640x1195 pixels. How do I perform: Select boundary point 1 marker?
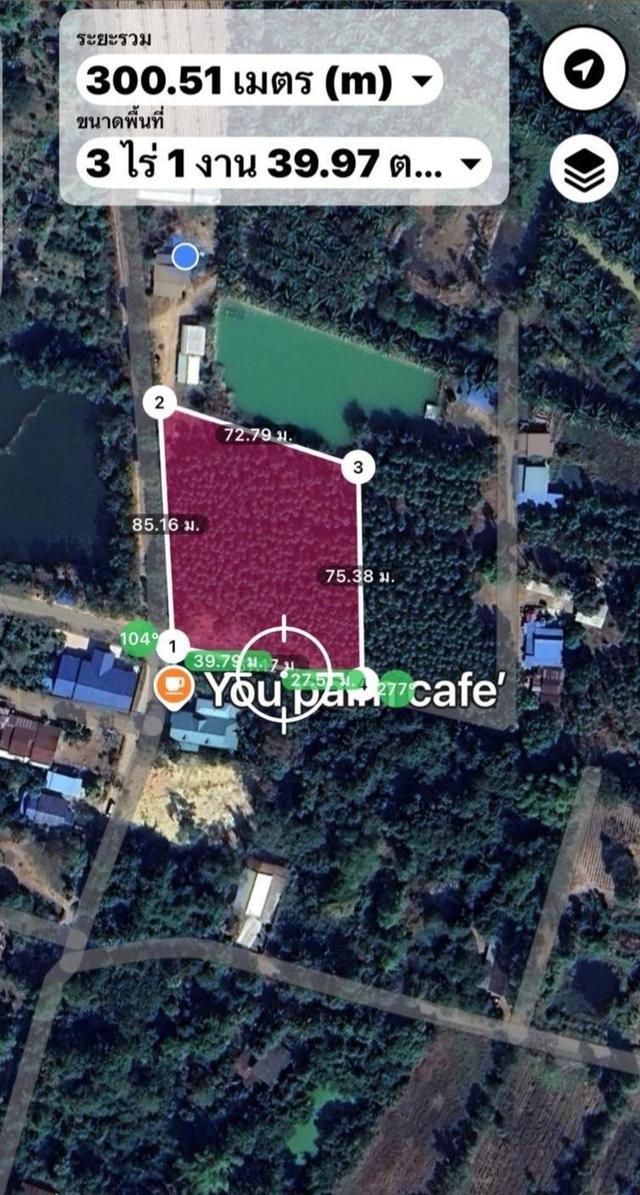pyautogui.click(x=175, y=645)
